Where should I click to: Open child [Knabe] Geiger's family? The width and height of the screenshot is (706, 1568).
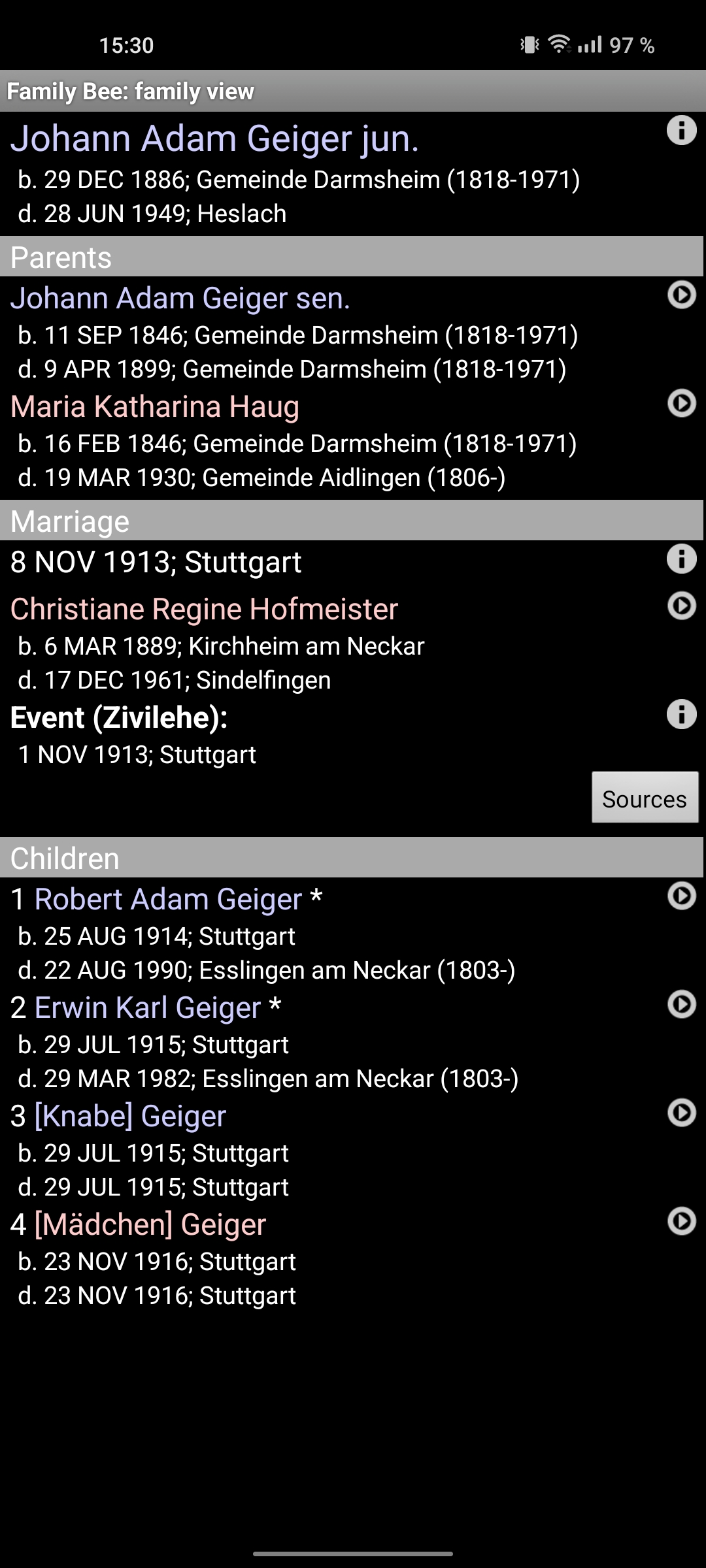(681, 1113)
